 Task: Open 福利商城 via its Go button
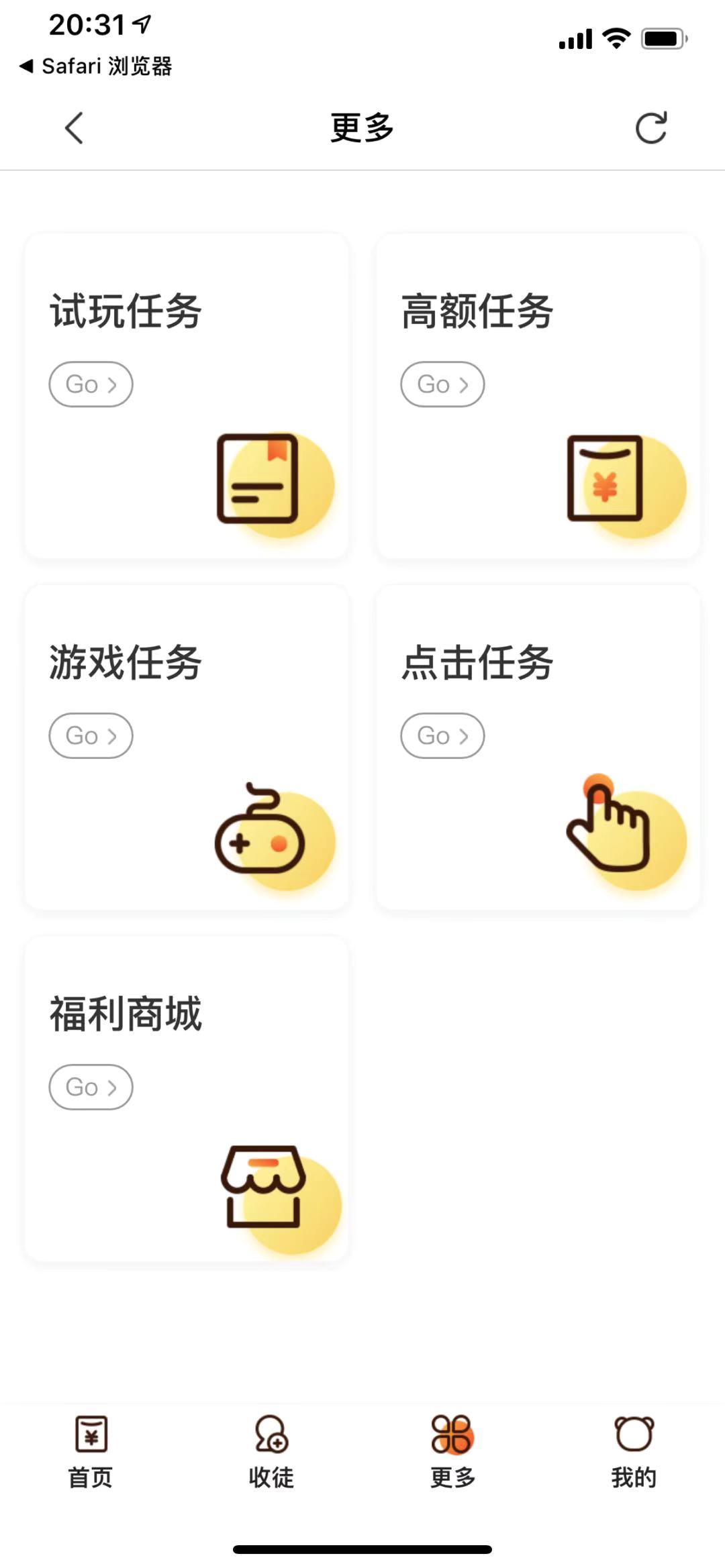coord(91,1087)
